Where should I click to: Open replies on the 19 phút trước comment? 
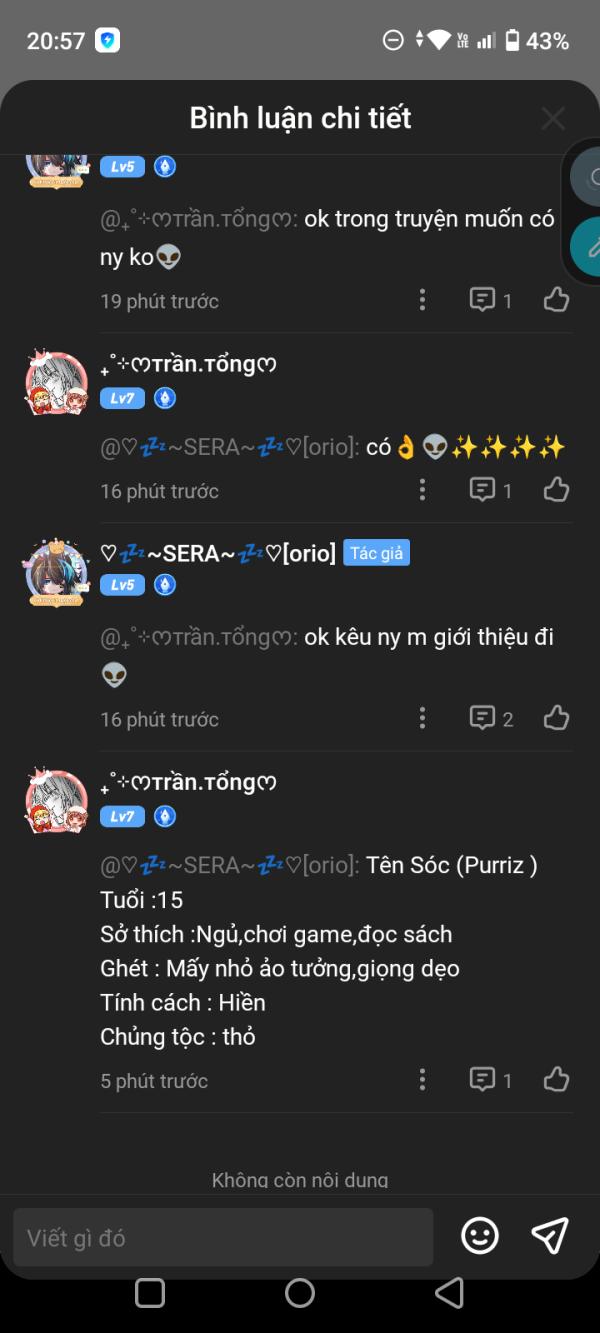491,299
